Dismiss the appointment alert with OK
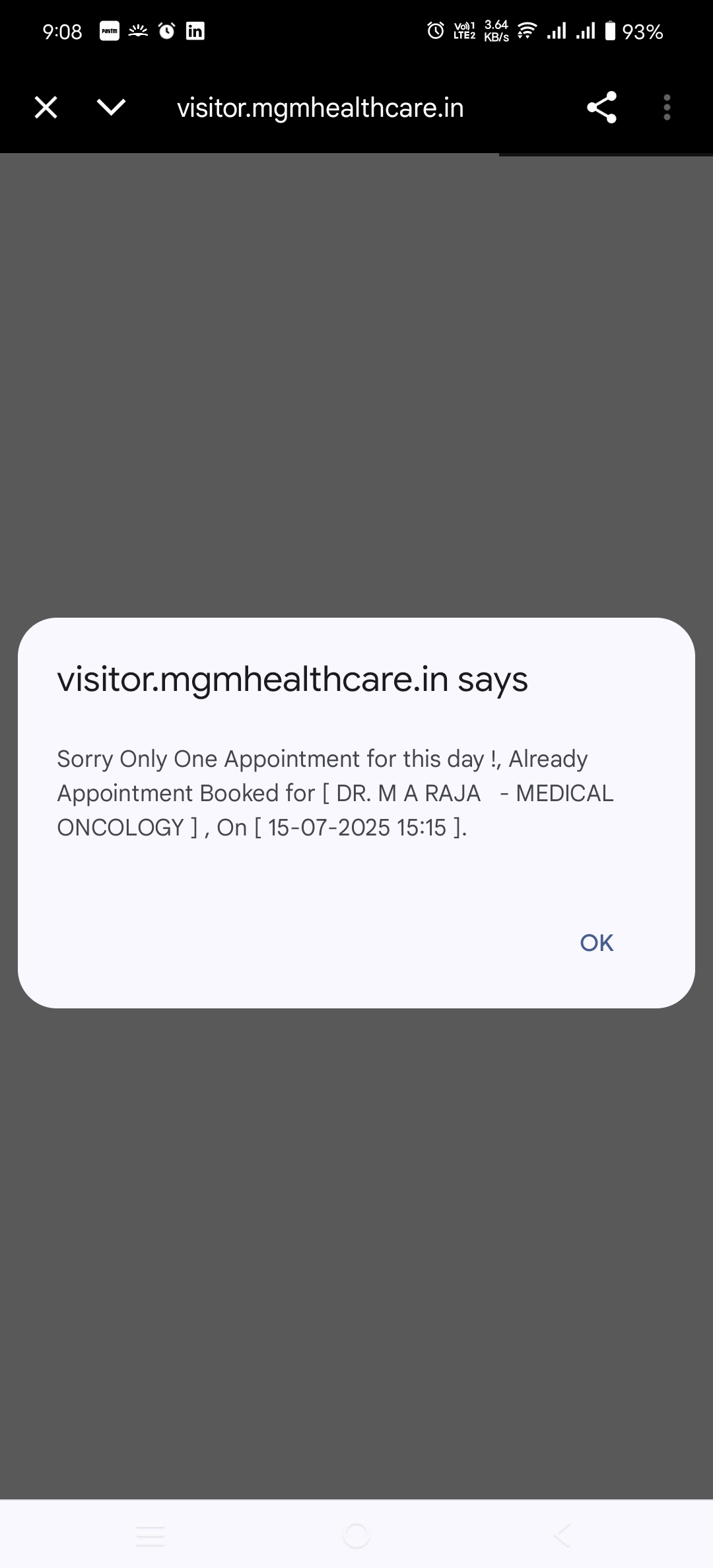Screen dimensions: 713x1568 coord(596,942)
